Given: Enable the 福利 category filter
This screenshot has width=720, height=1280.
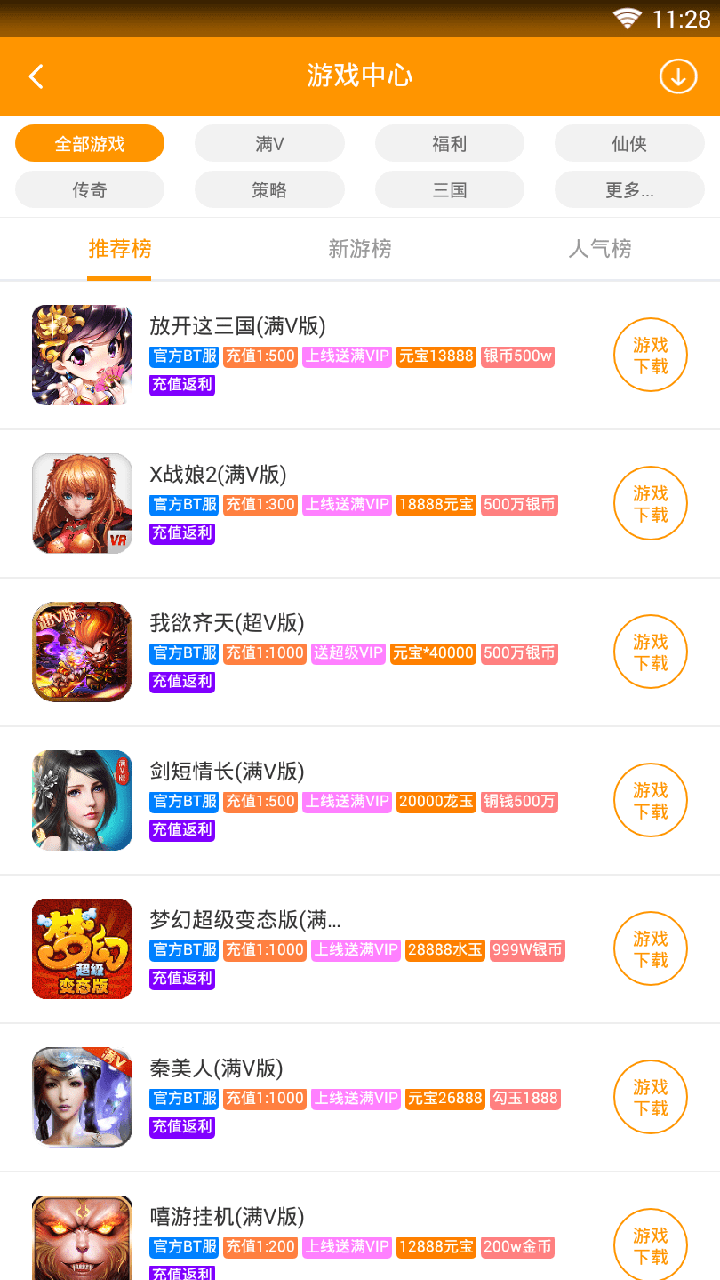Looking at the screenshot, I should (x=449, y=143).
